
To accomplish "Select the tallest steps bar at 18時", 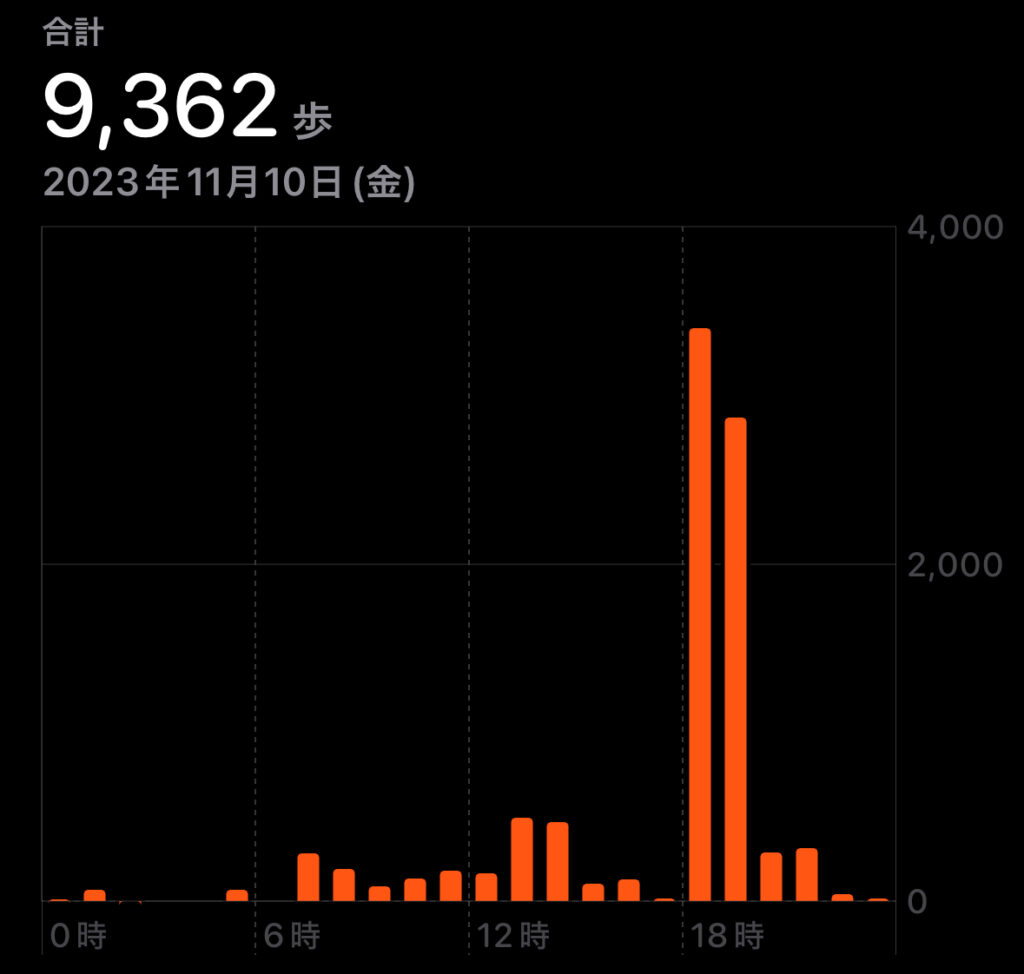I will (700, 615).
